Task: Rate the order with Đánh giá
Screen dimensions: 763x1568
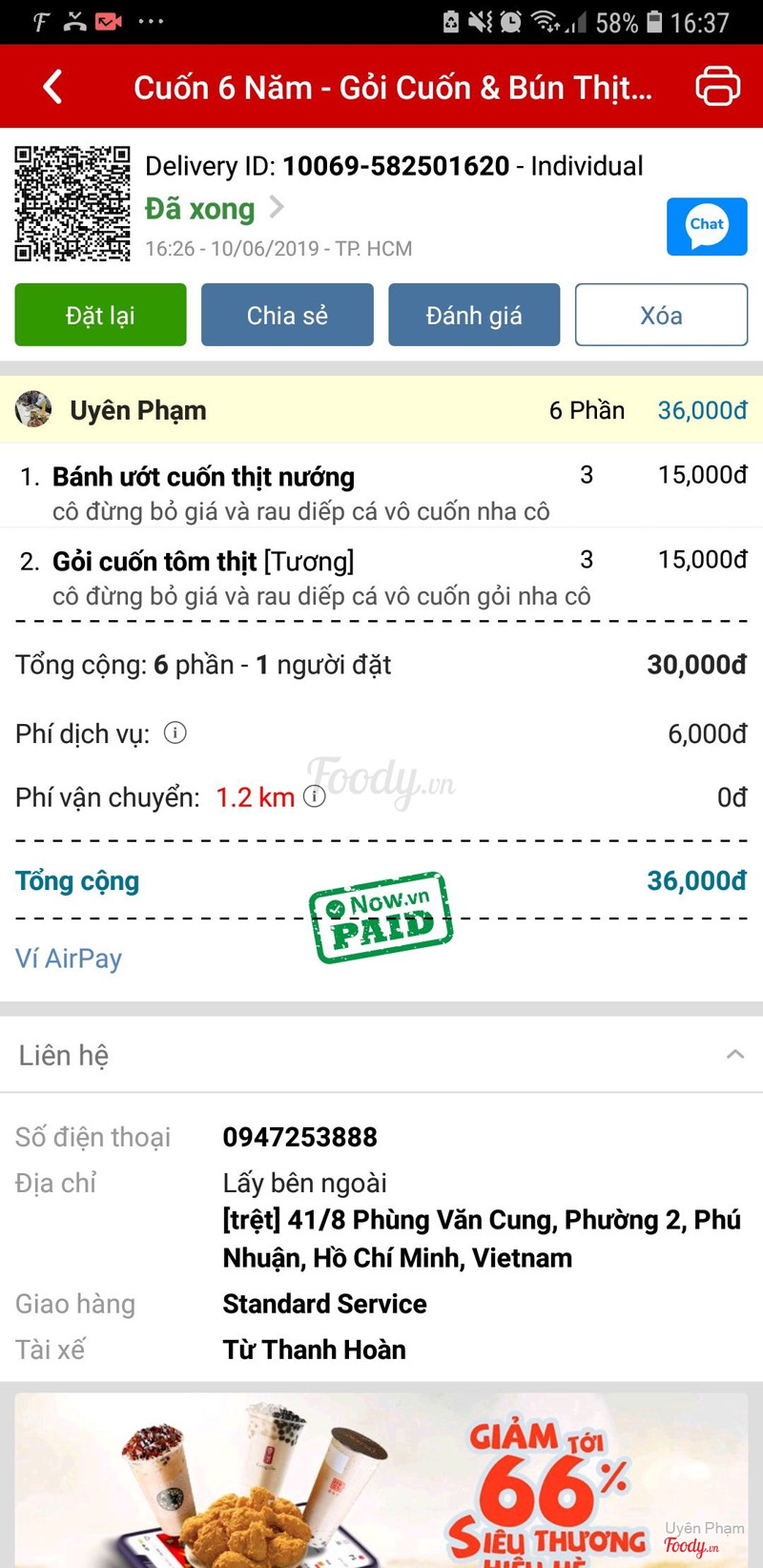Action: pos(473,315)
